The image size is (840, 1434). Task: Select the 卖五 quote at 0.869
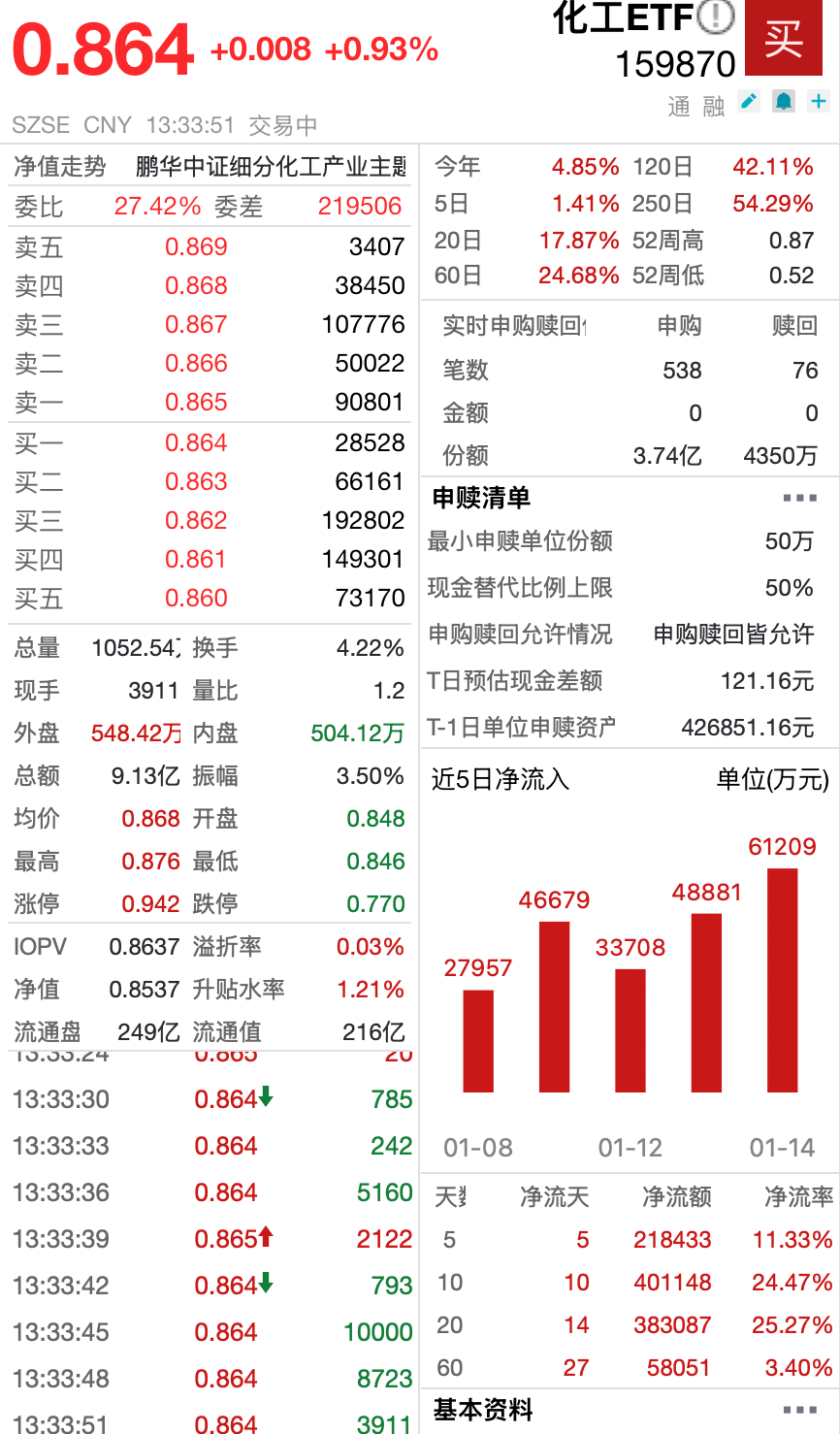(210, 247)
